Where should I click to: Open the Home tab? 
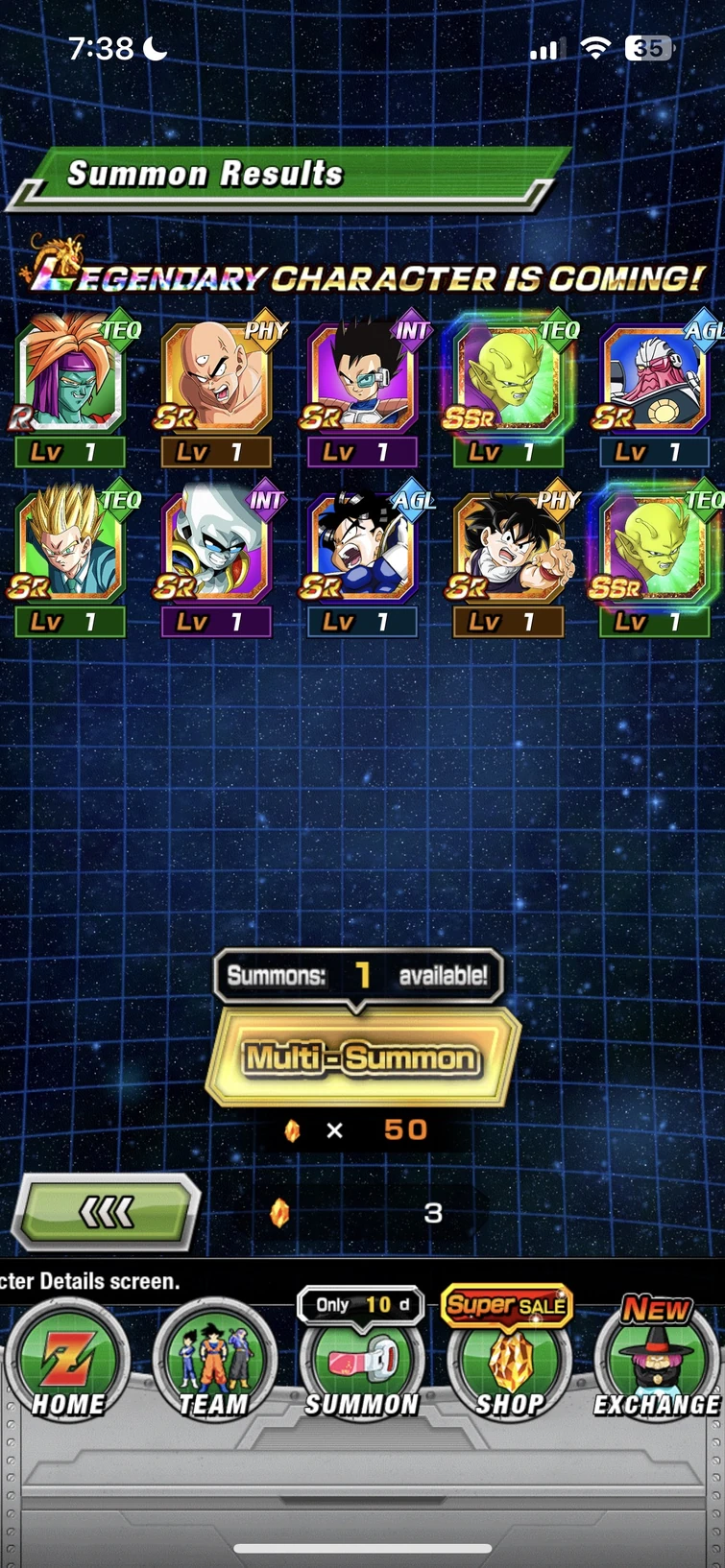coord(67,1363)
